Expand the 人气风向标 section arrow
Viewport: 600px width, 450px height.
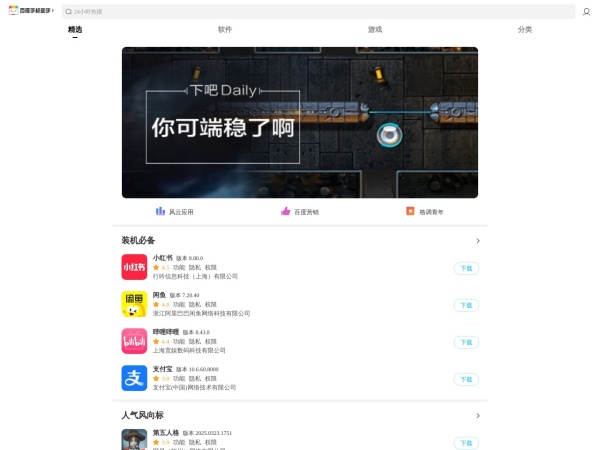pyautogui.click(x=478, y=415)
